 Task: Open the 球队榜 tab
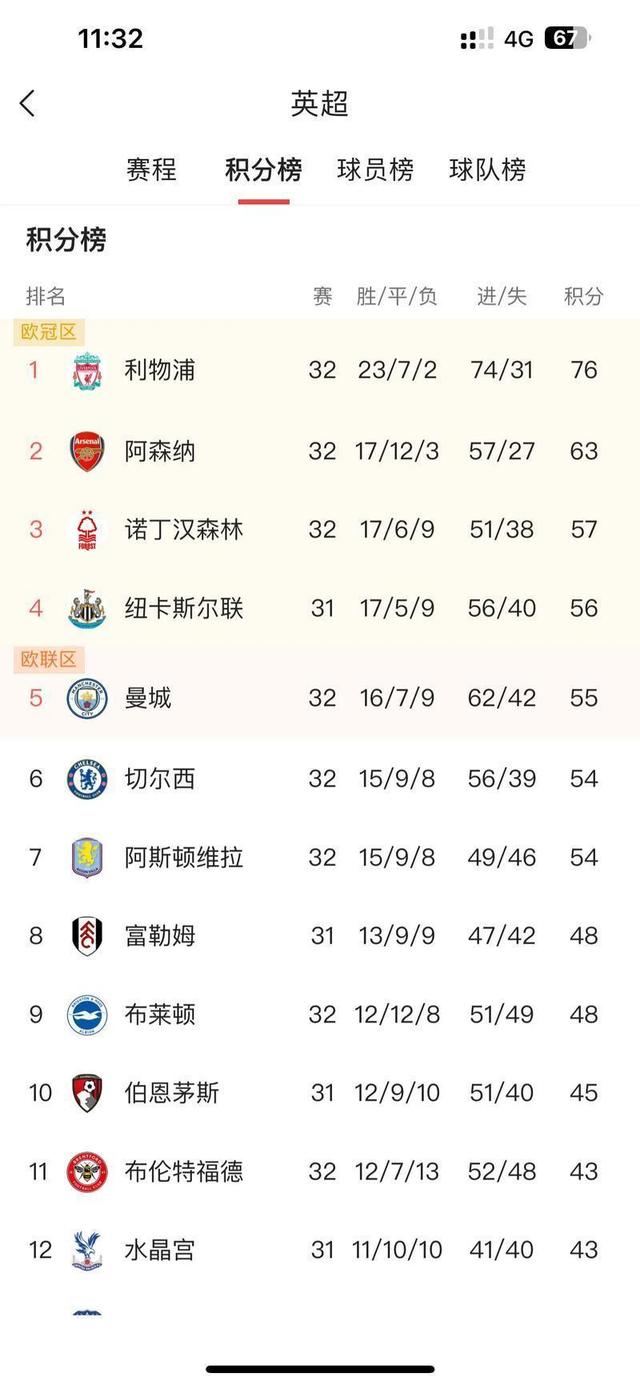(487, 170)
